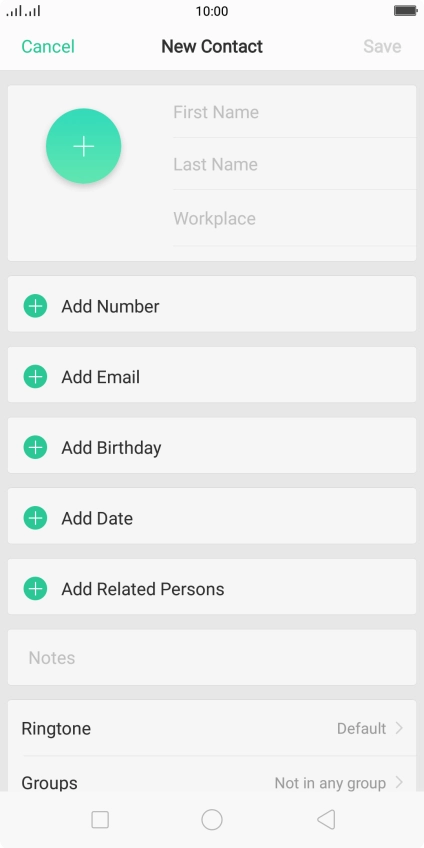Go back using the navigation bar
This screenshot has height=848, width=424.
(x=326, y=820)
